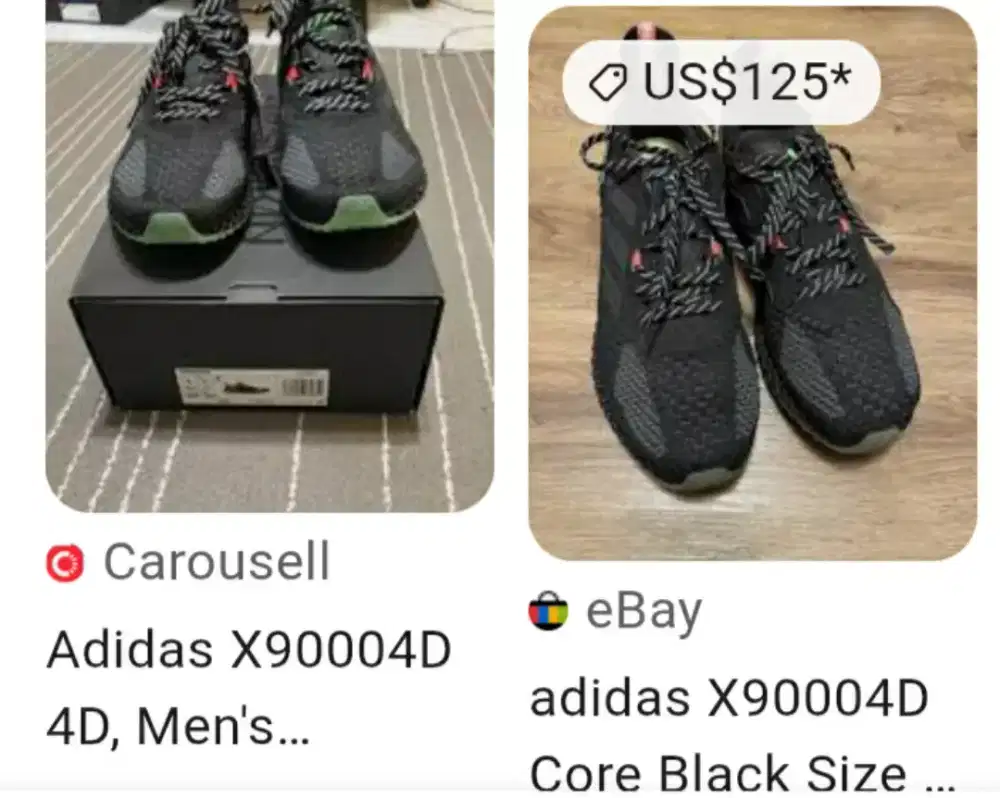
Task: Open the Carousell Adidas X90004D listing
Action: tap(269, 260)
